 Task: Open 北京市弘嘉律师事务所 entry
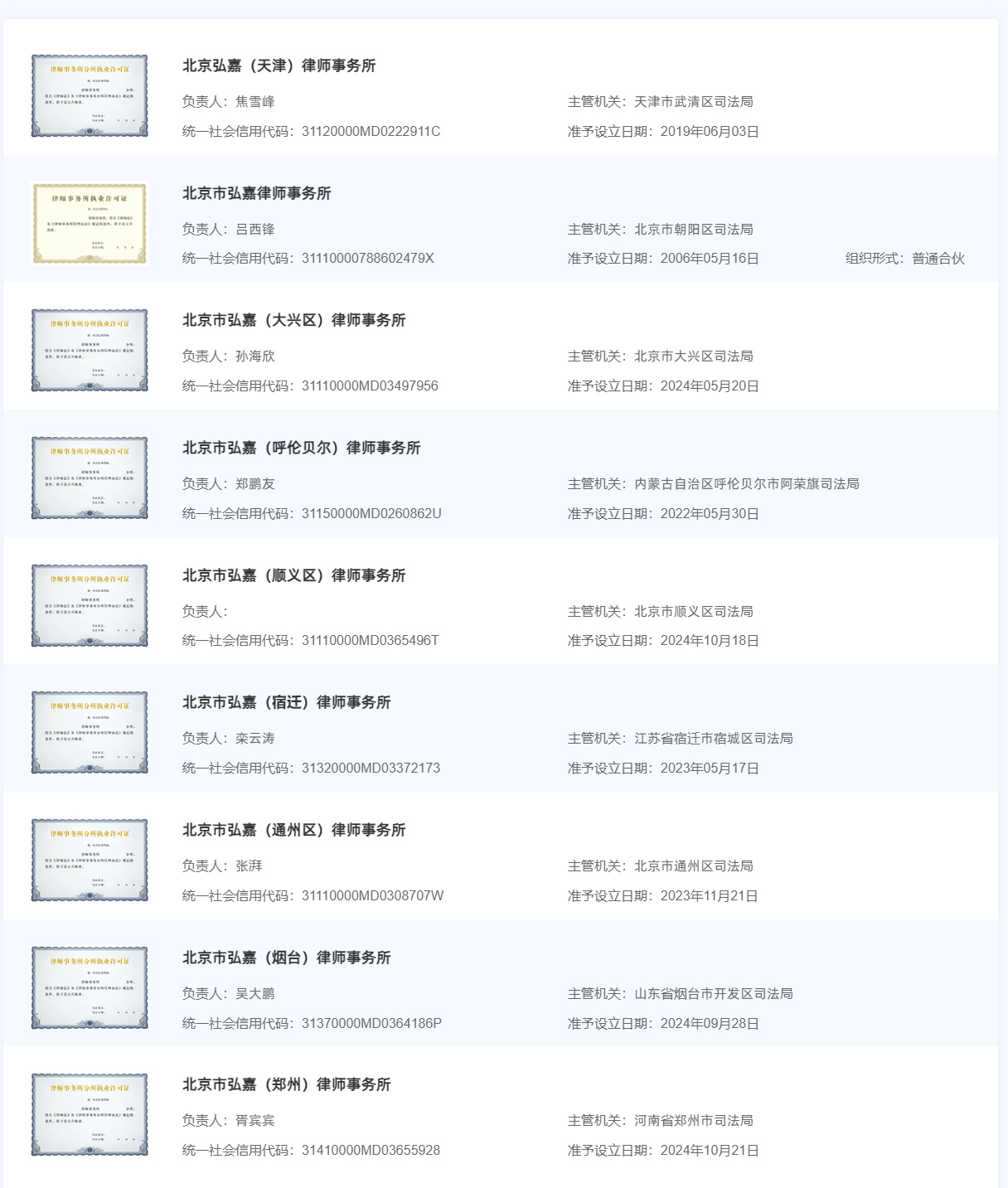(256, 193)
